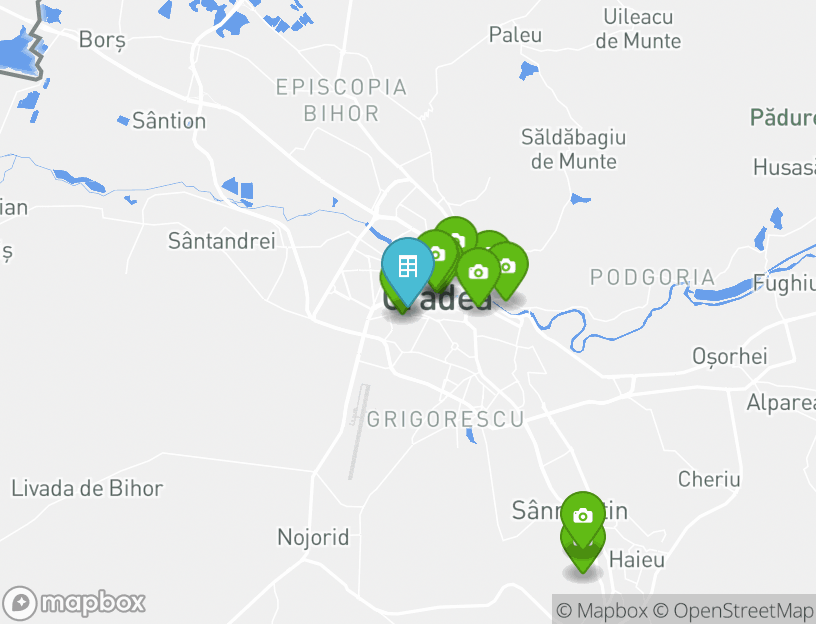Select the blue building marker in Oradea
Screen dimensions: 816x624
[x=407, y=268]
